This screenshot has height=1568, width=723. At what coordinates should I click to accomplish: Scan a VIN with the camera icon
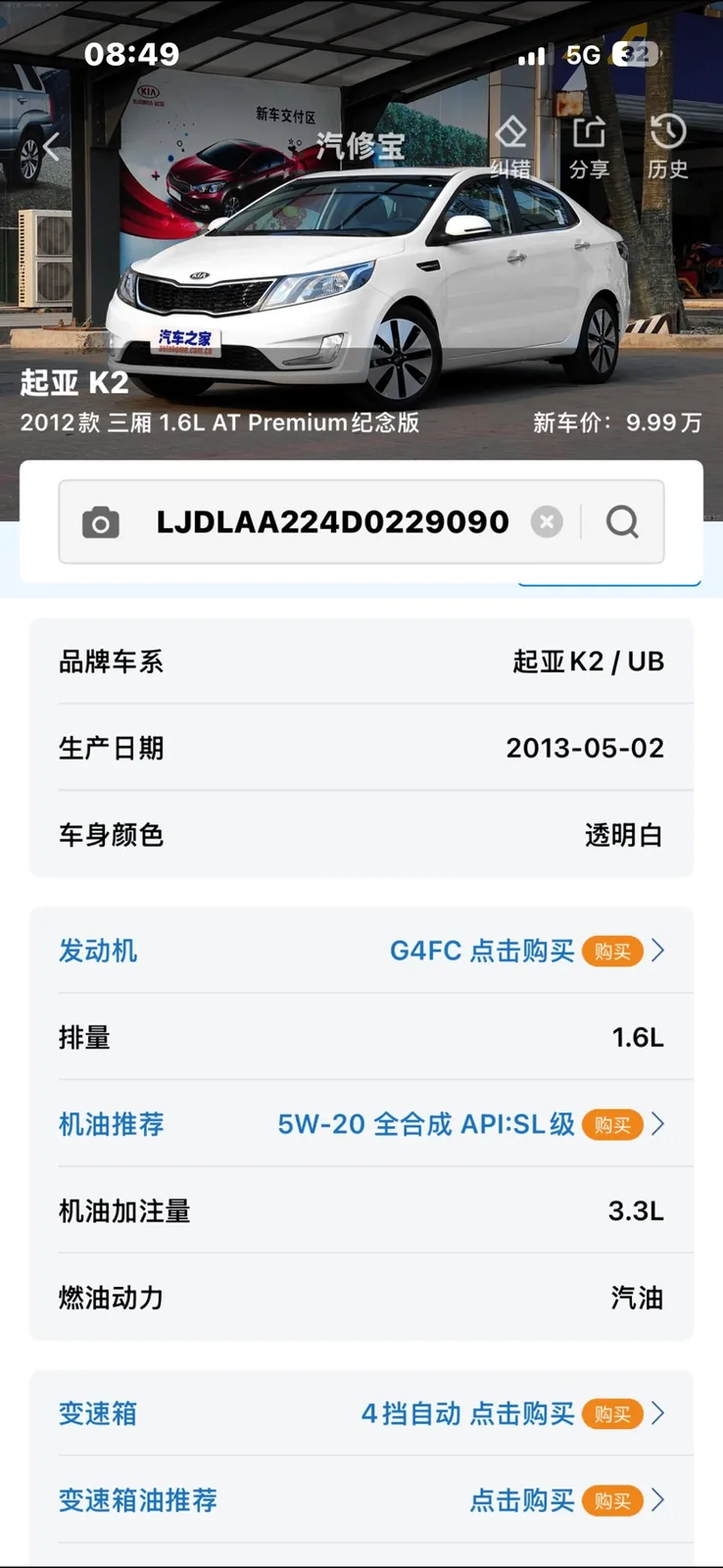pyautogui.click(x=100, y=522)
